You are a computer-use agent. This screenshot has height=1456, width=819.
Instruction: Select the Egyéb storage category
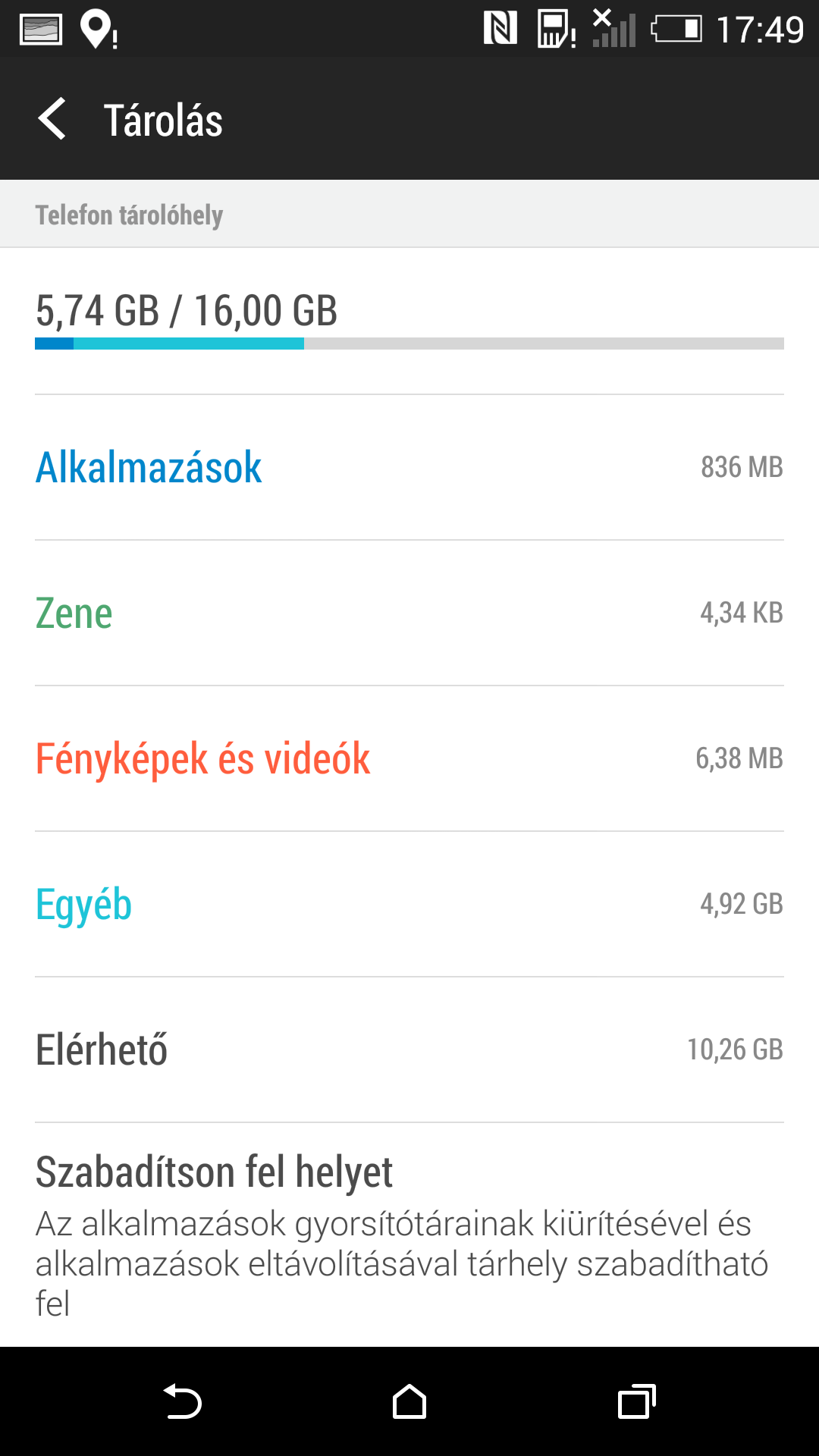point(409,903)
